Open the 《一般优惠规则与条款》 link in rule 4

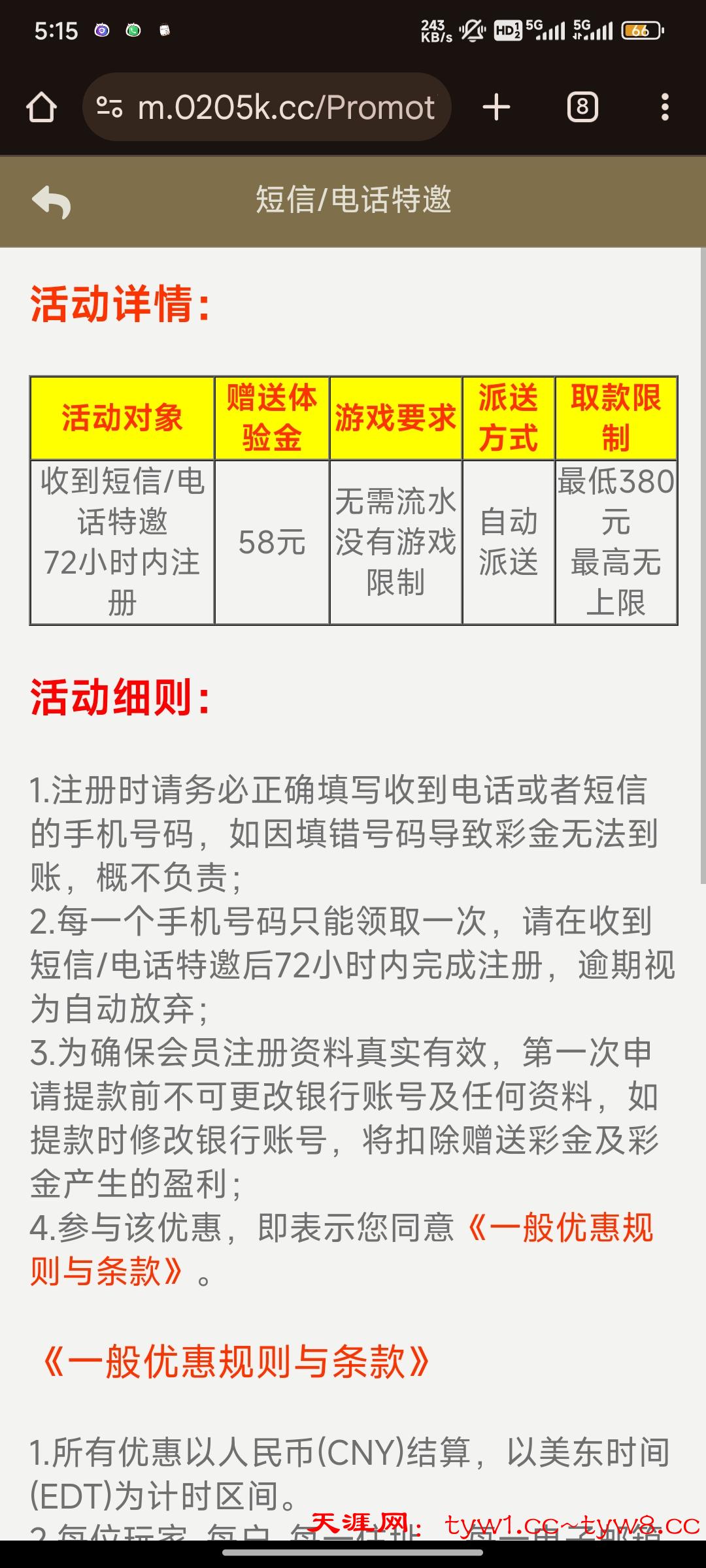pyautogui.click(x=561, y=1228)
